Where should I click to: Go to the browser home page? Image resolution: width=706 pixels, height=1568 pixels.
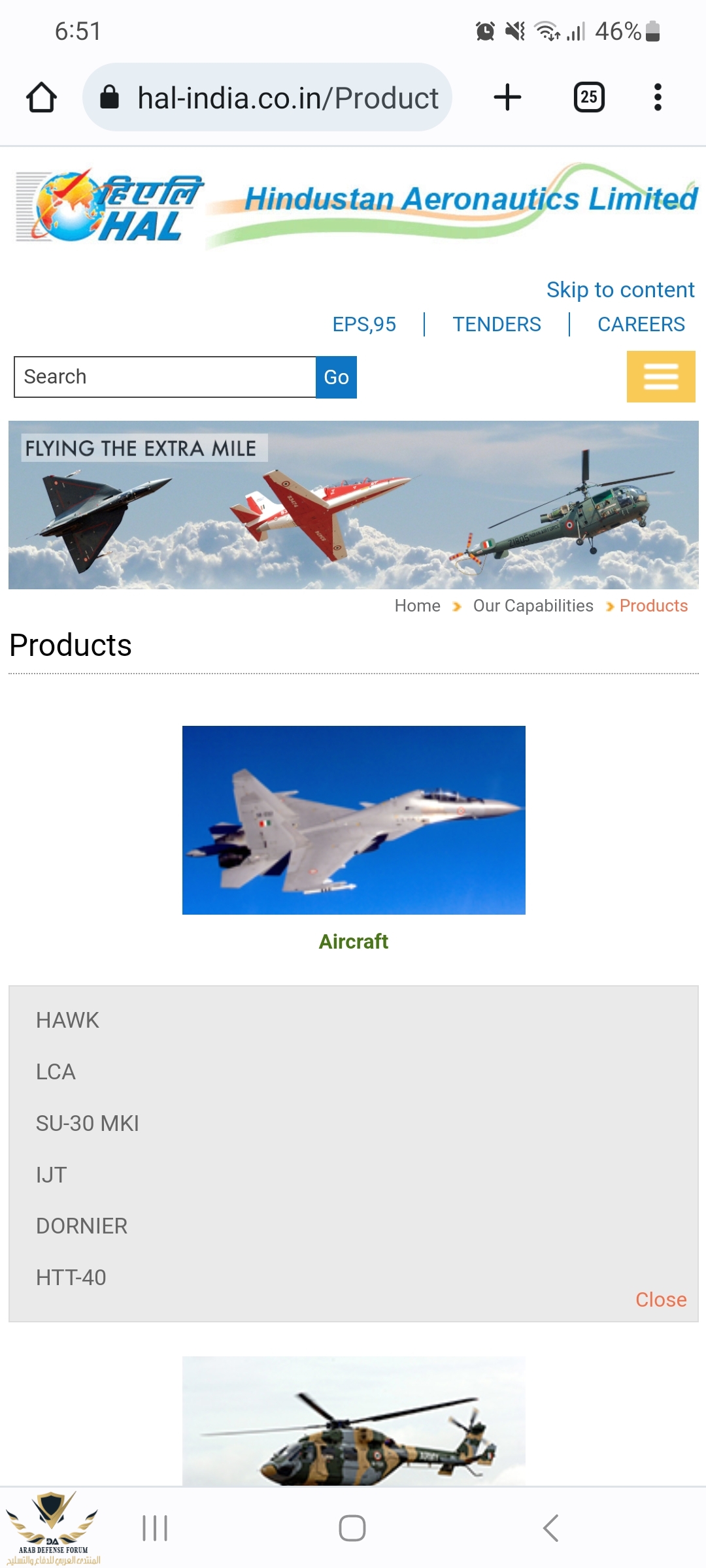[41, 97]
